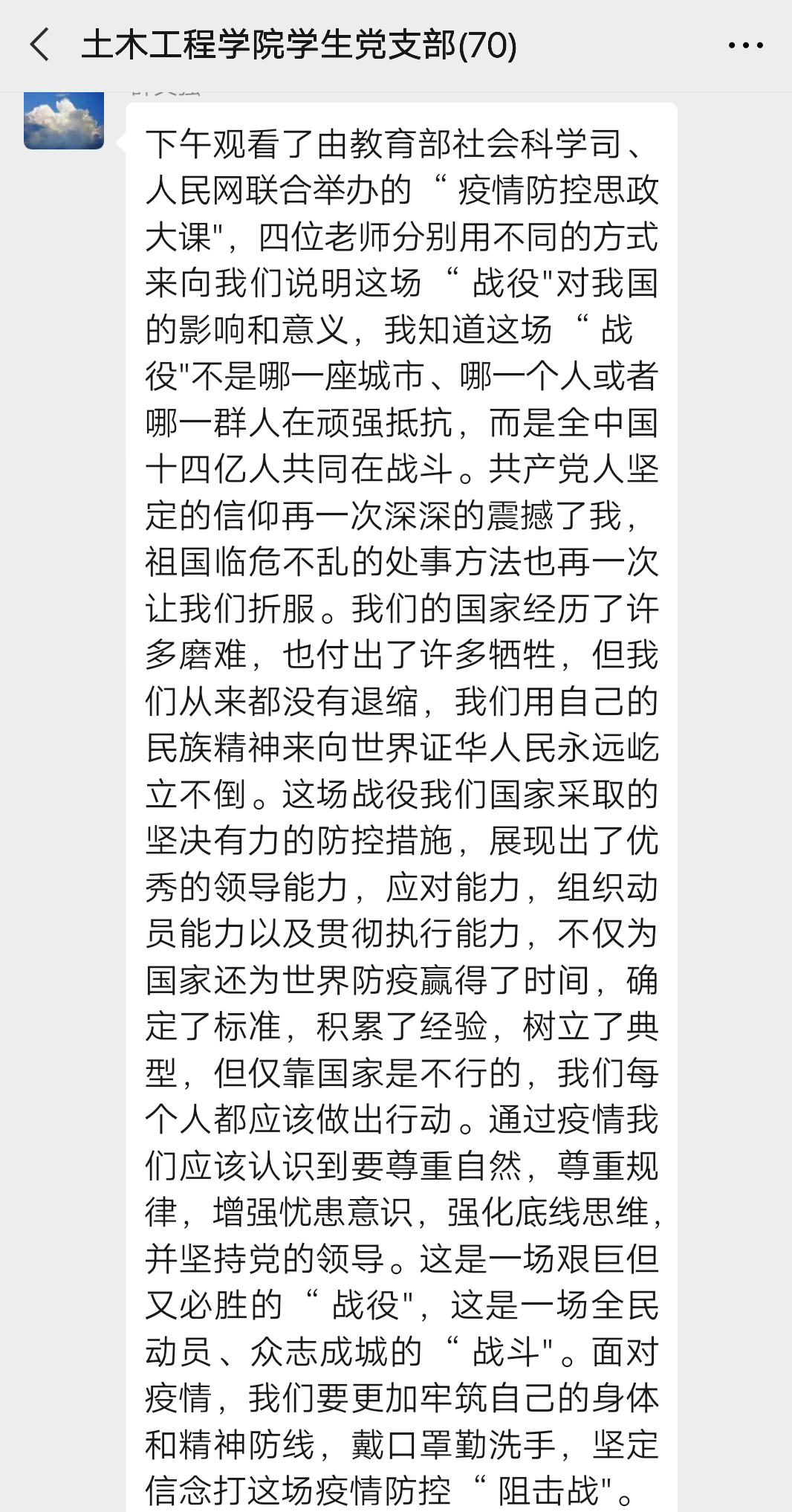792x1512 pixels.
Task: Go back from the group chat
Action: (39, 45)
